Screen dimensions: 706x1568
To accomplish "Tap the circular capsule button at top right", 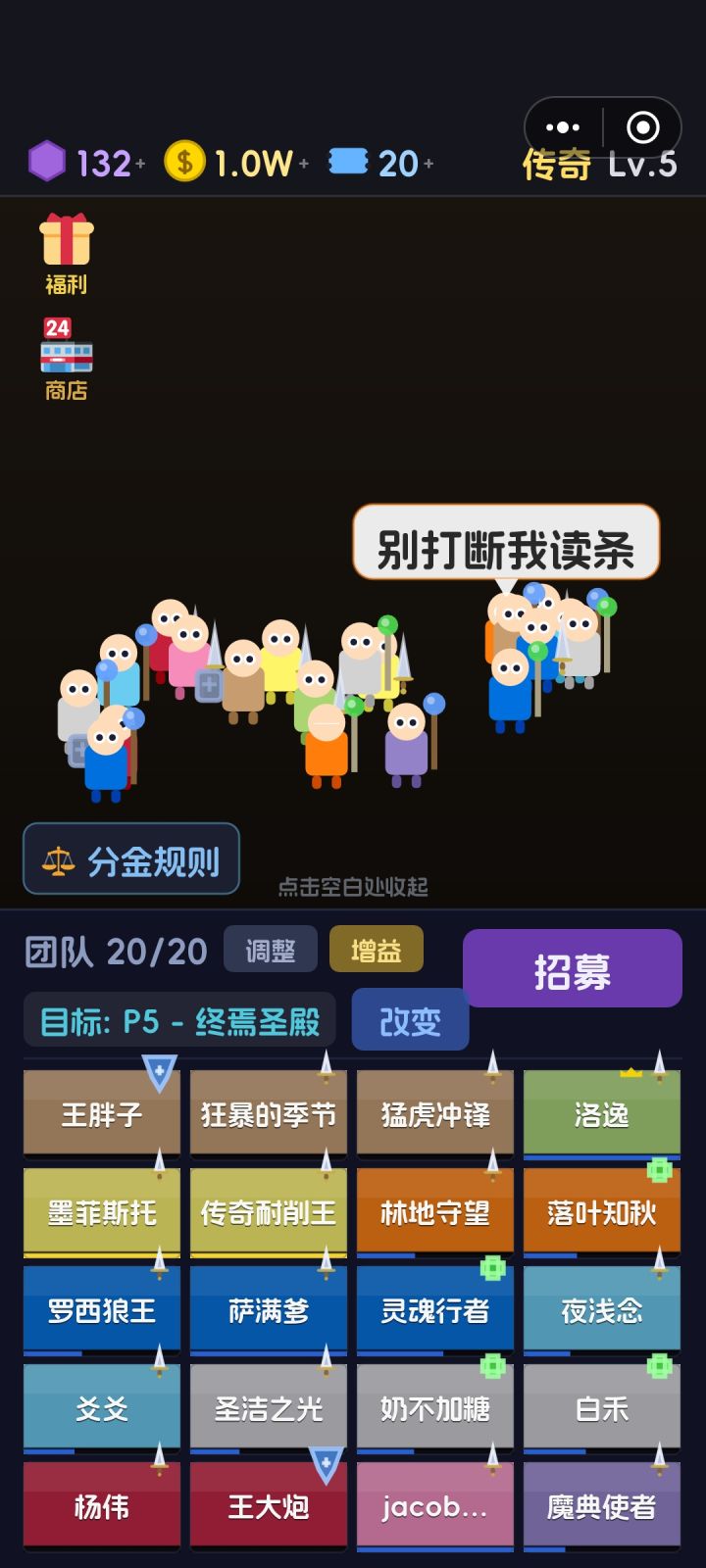I will (642, 127).
